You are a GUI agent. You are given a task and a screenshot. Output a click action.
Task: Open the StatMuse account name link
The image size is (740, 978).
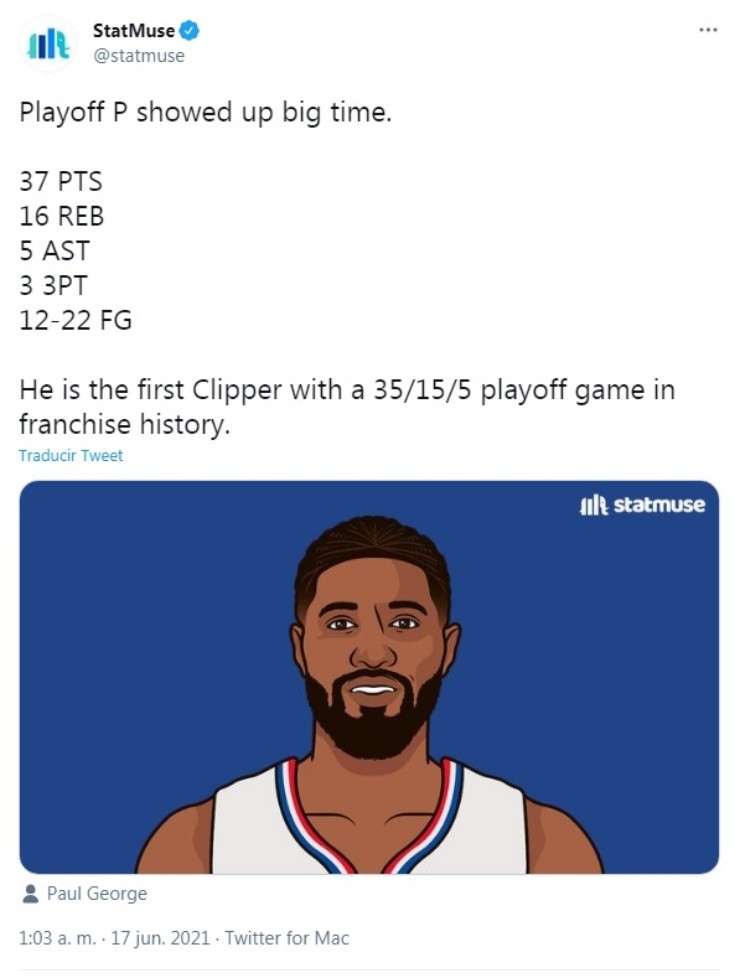(133, 31)
